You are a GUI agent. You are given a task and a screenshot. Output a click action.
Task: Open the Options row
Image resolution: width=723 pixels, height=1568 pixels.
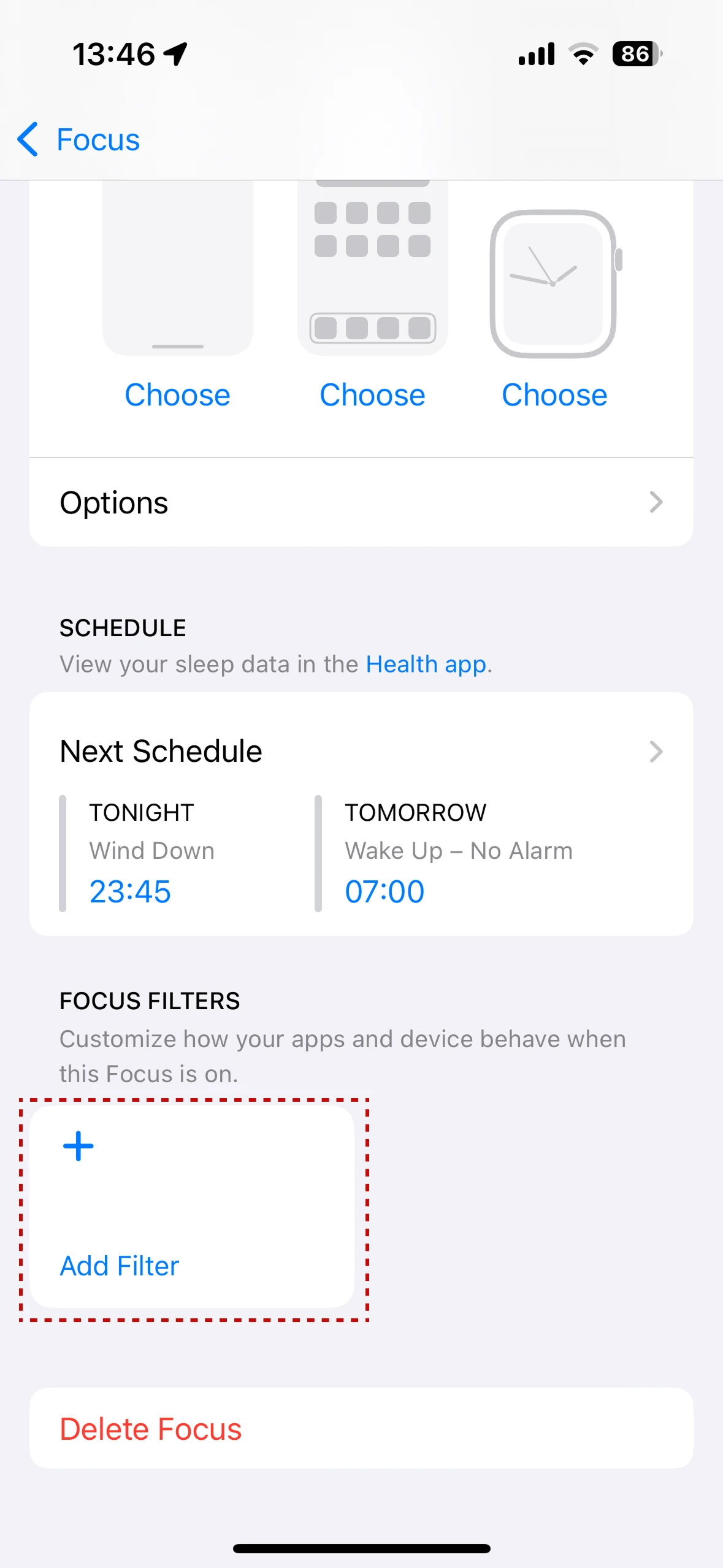[x=361, y=502]
